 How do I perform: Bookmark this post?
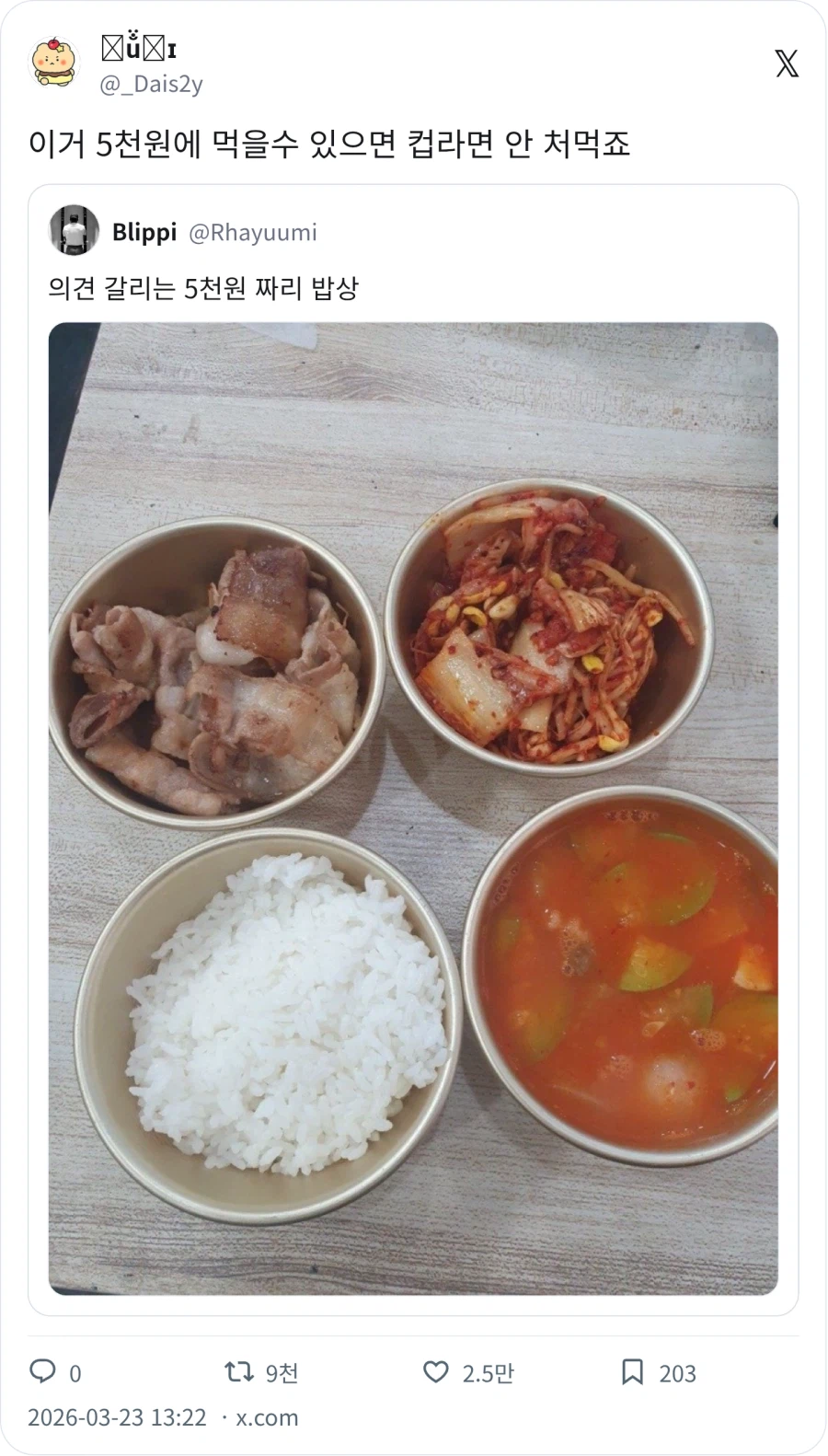[x=632, y=1372]
